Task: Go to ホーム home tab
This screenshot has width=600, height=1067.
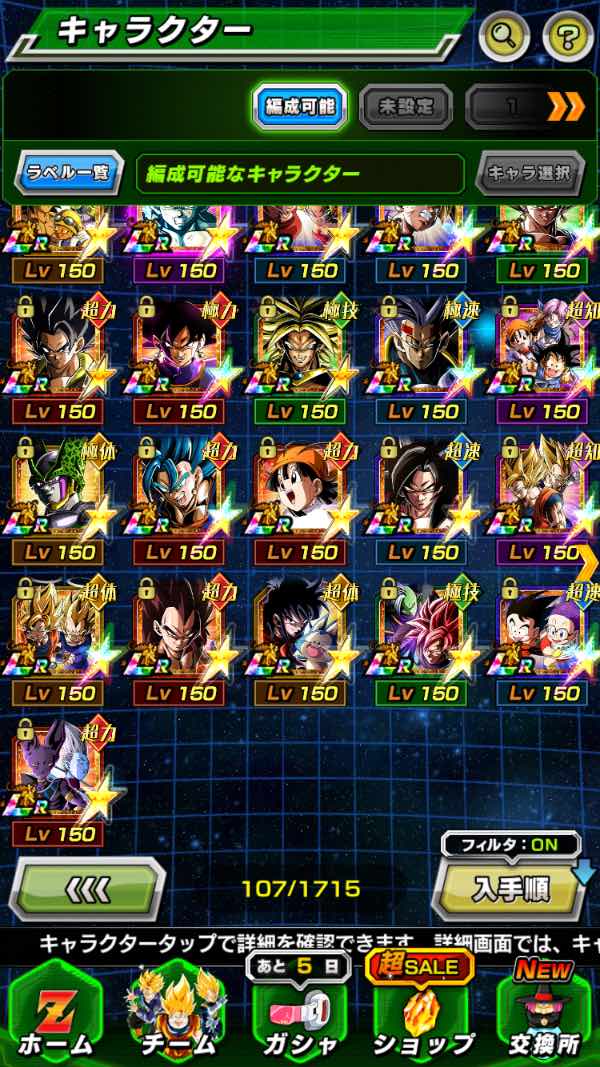Action: [x=54, y=1012]
